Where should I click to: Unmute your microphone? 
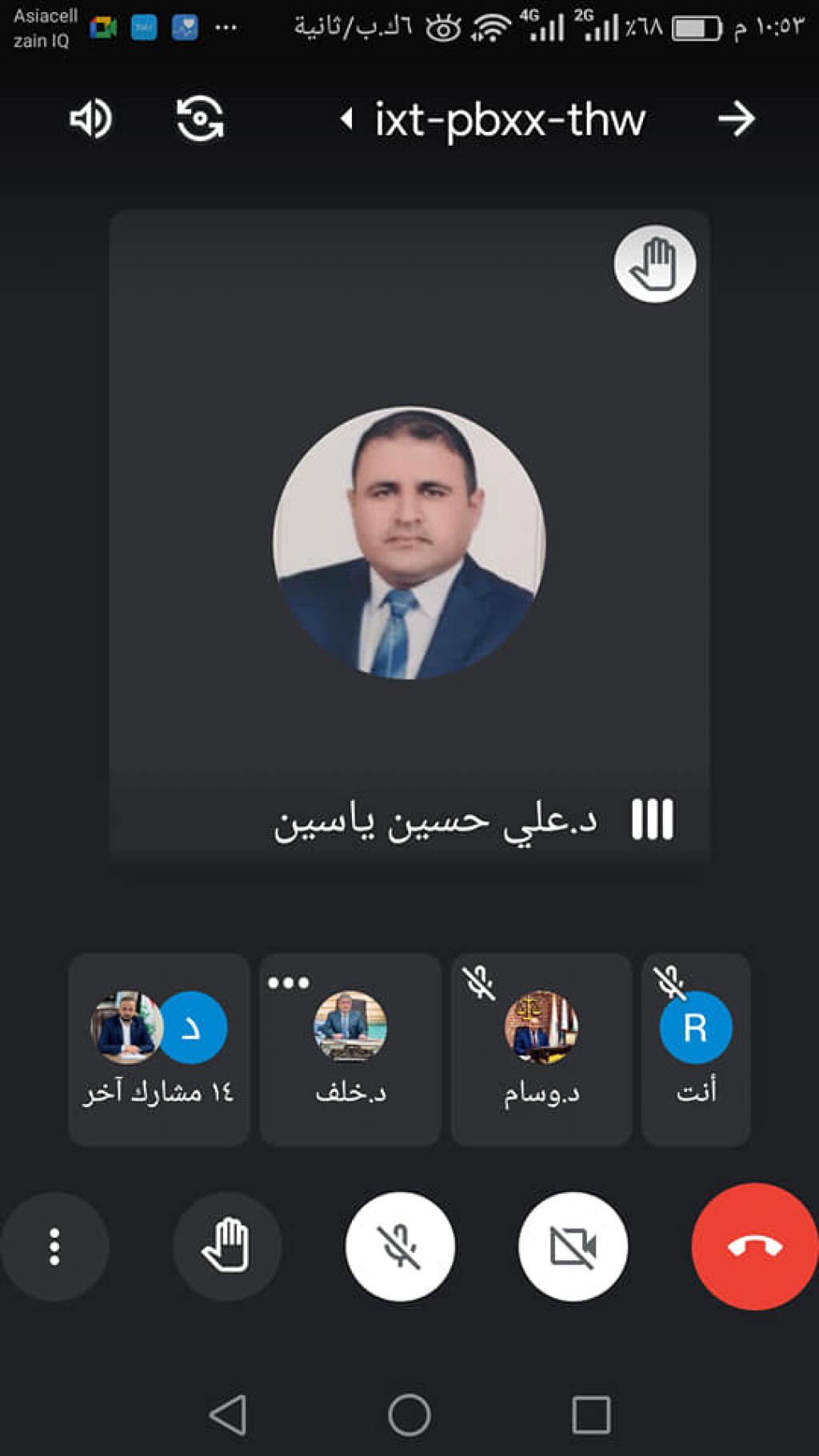(x=400, y=1246)
